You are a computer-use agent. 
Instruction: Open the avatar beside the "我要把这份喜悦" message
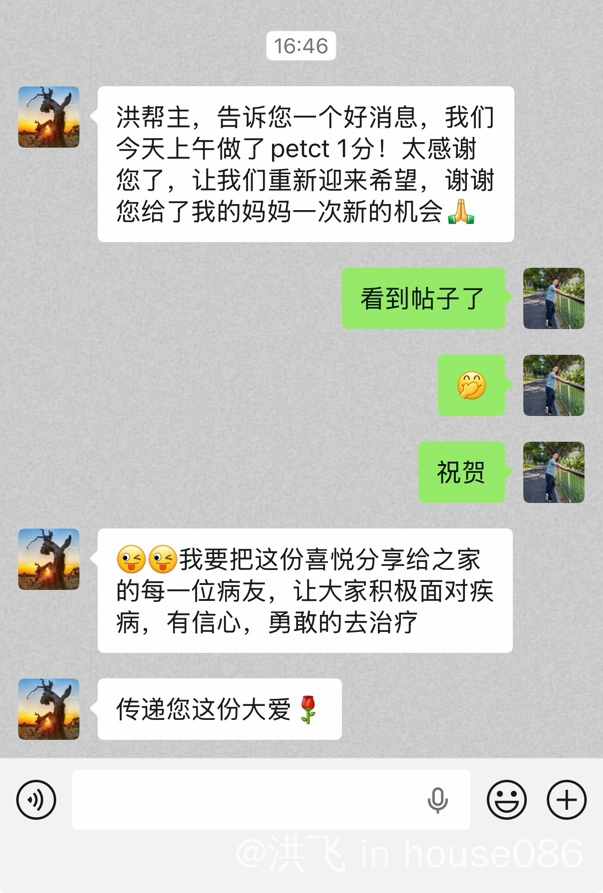(49, 559)
